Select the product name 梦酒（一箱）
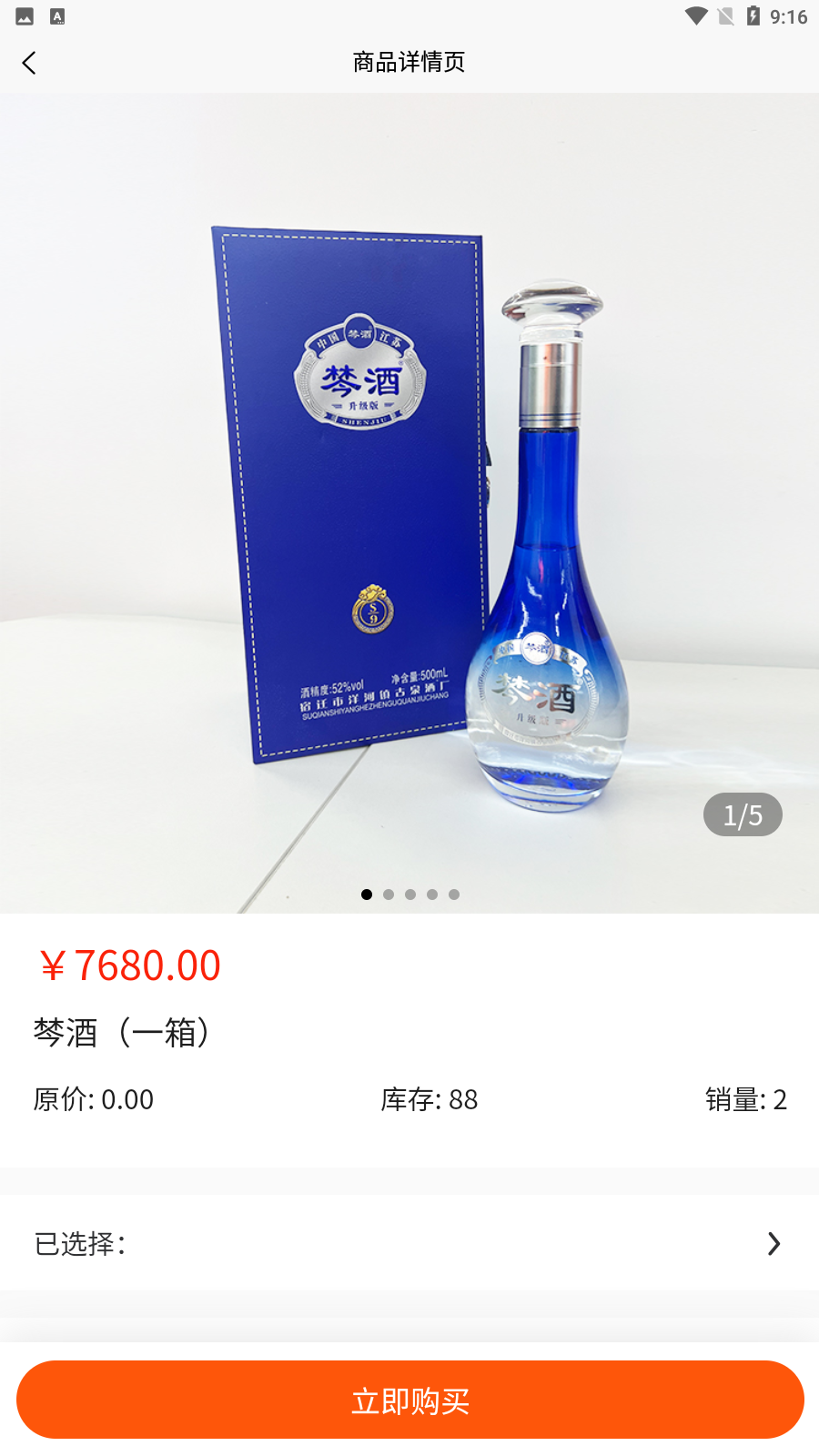The height and width of the screenshot is (1456, 819). tap(124, 1033)
